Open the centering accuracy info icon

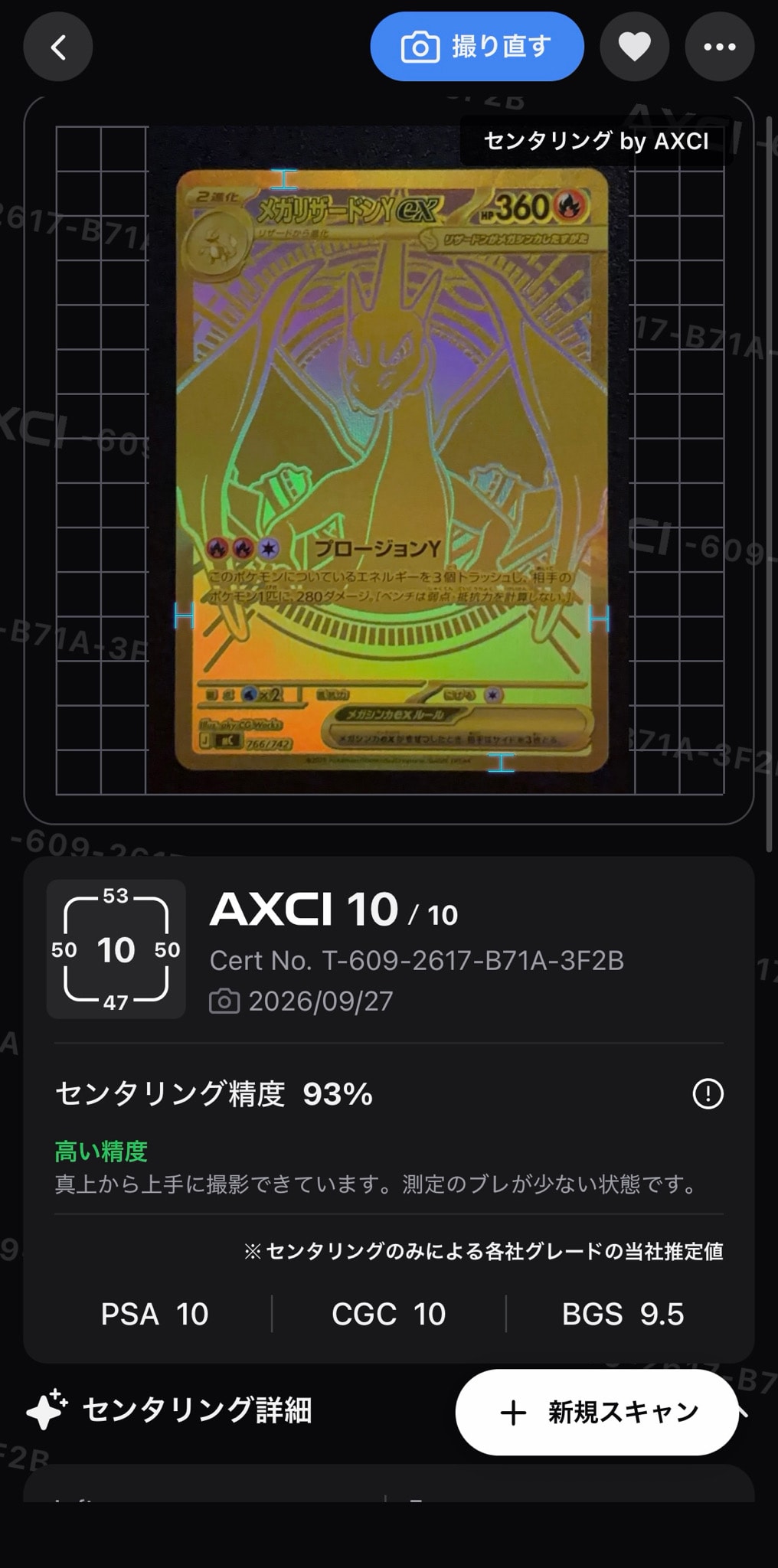(x=708, y=1093)
